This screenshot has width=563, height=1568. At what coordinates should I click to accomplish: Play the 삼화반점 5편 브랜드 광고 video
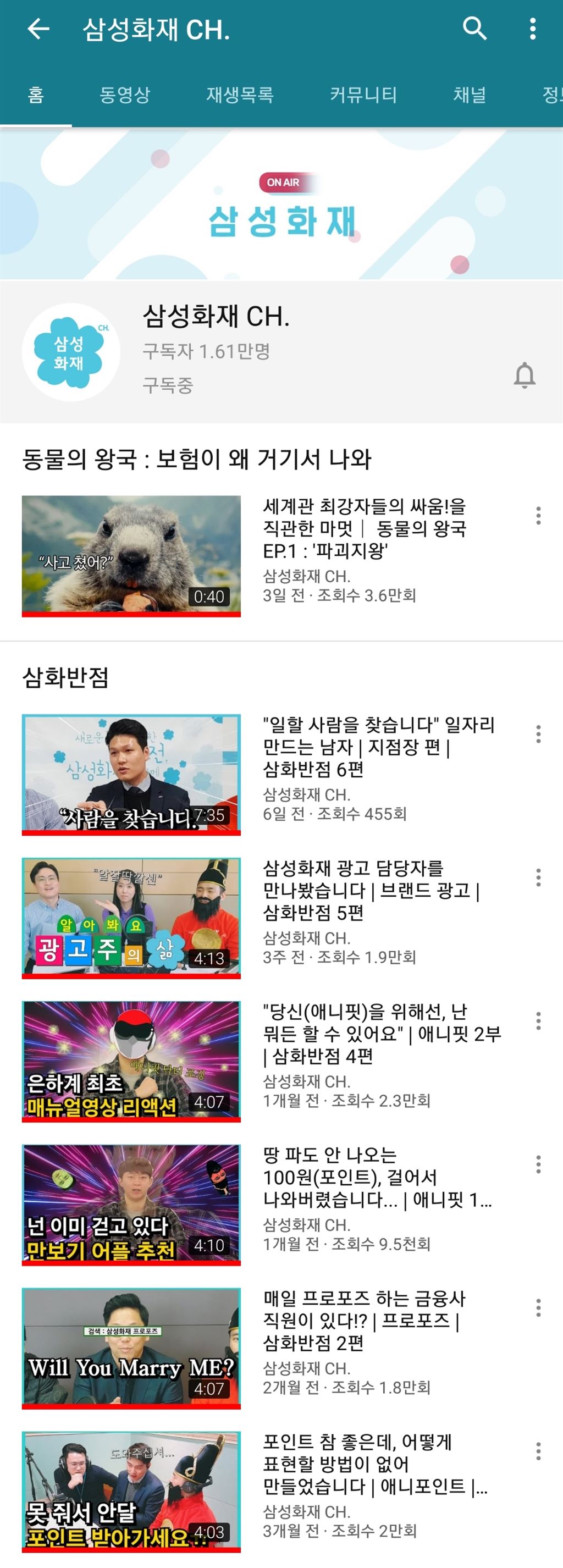(x=131, y=917)
